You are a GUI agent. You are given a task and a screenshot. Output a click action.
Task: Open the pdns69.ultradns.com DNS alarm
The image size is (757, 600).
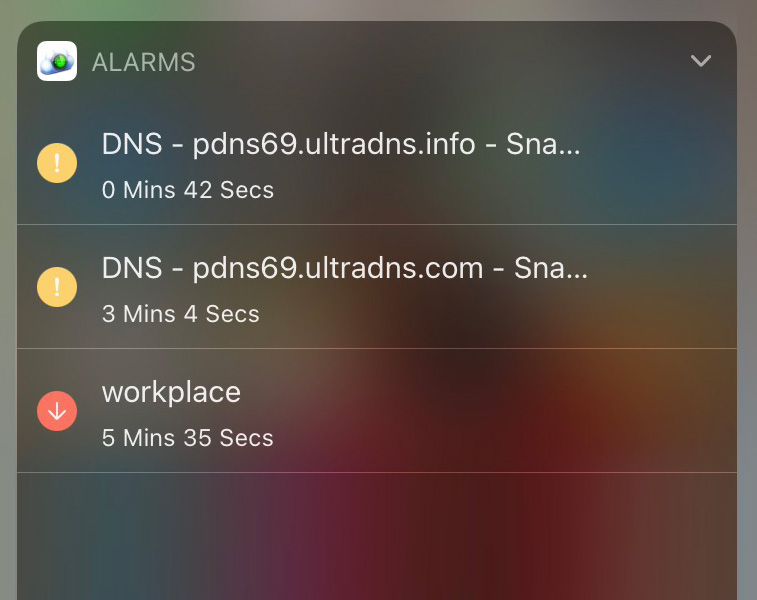pos(344,287)
